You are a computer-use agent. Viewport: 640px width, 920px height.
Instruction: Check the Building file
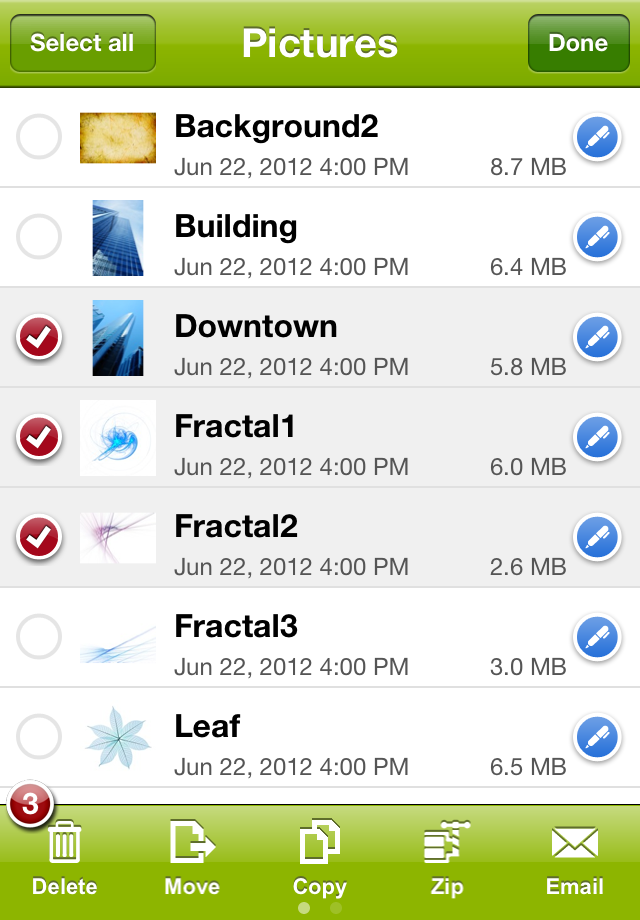pos(40,238)
